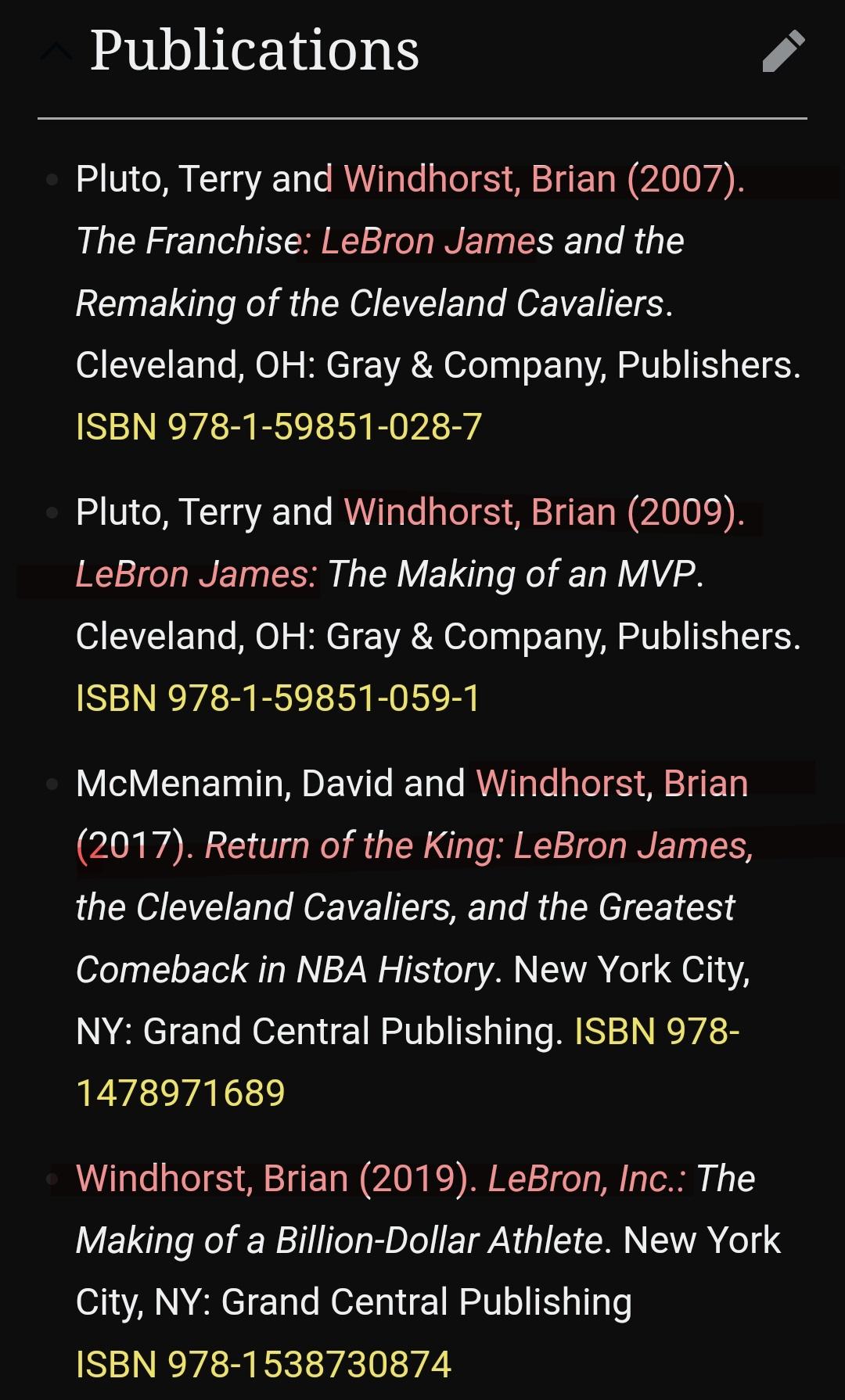
Task: Edit the Publications section with pencil icon
Action: 783,52
